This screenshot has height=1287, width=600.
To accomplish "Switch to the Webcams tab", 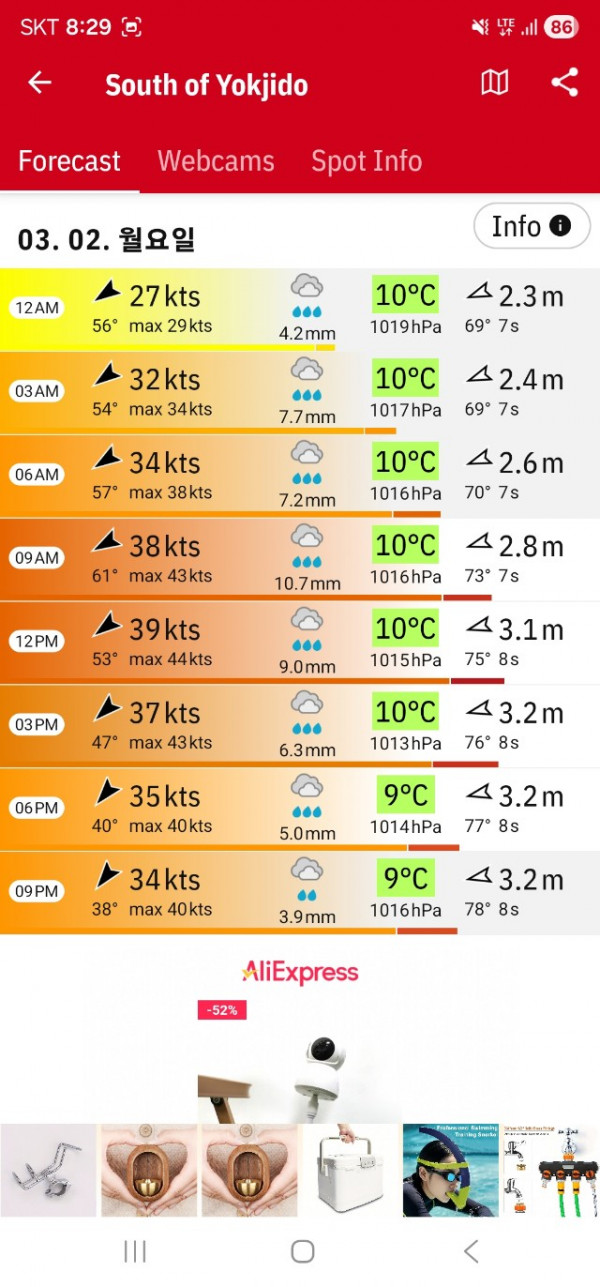I will point(216,161).
